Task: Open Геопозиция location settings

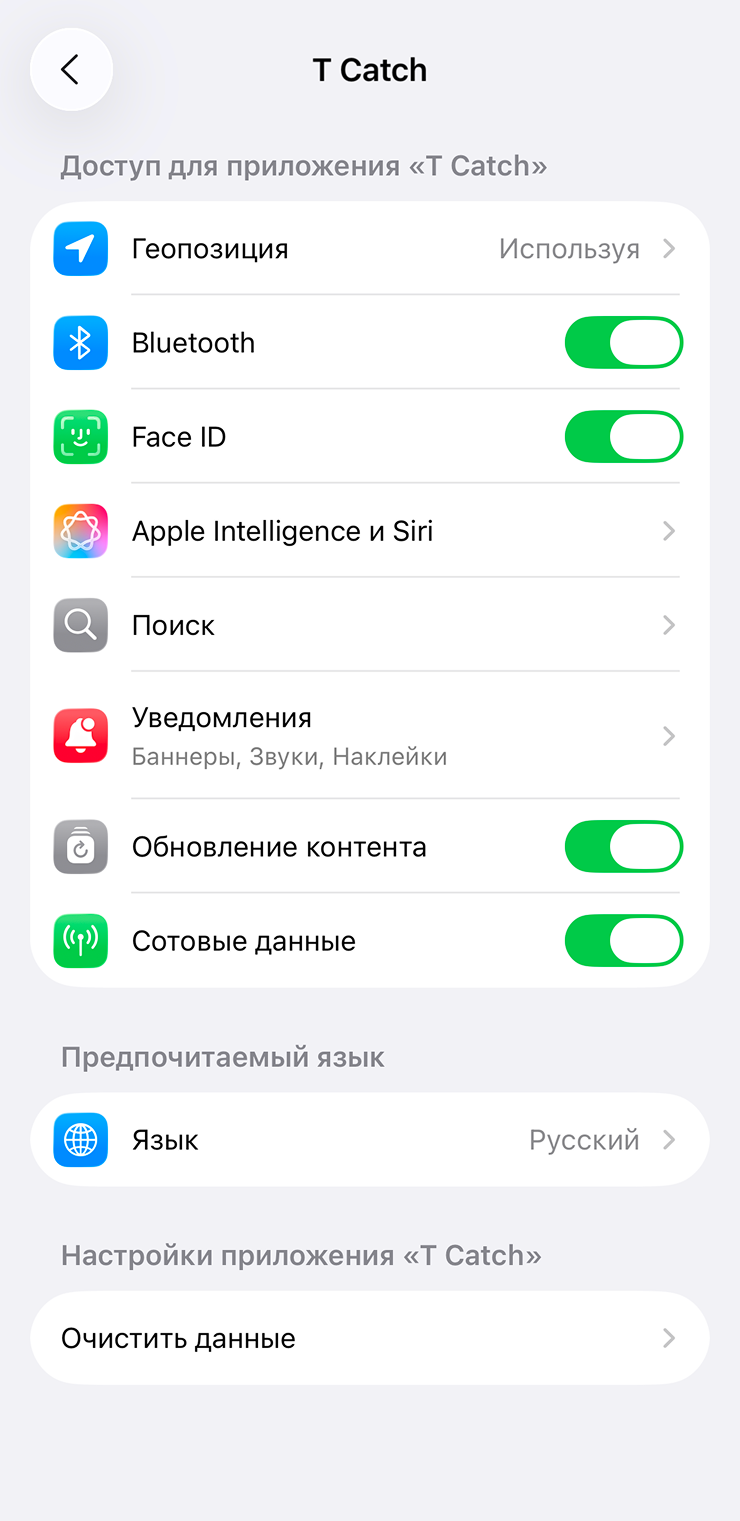Action: click(370, 249)
